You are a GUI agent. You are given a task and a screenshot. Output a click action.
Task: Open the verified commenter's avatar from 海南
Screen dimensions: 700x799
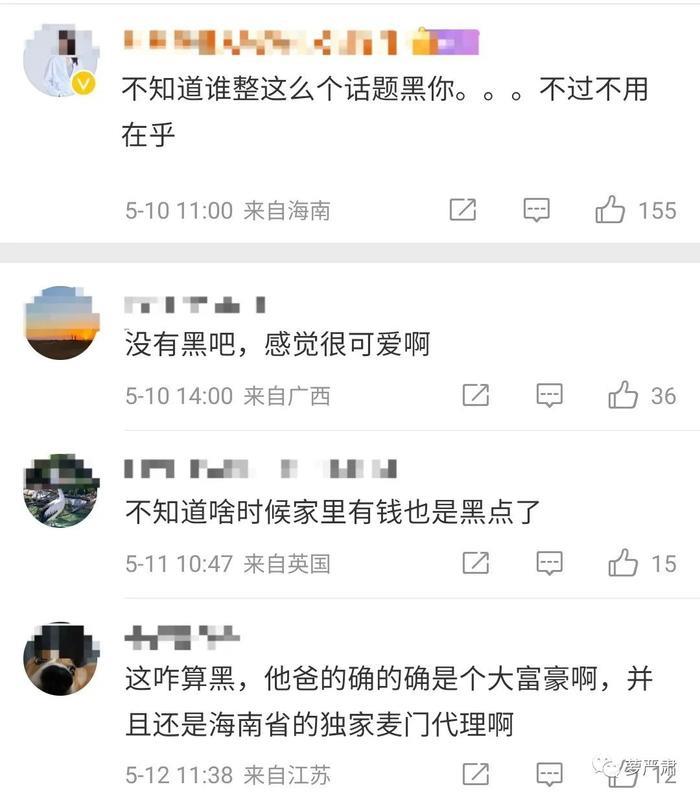(x=60, y=62)
